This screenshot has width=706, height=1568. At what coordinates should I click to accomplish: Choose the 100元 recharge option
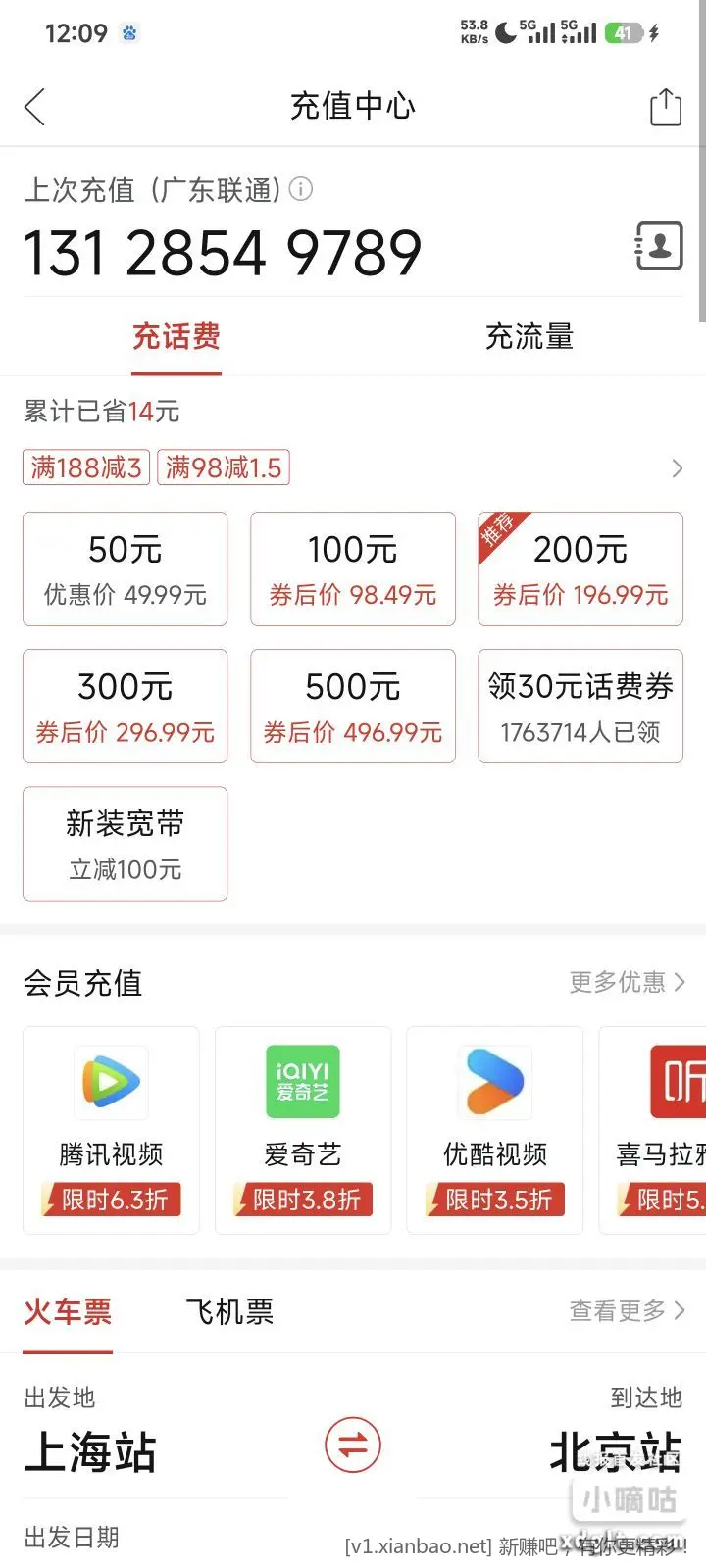click(x=353, y=568)
